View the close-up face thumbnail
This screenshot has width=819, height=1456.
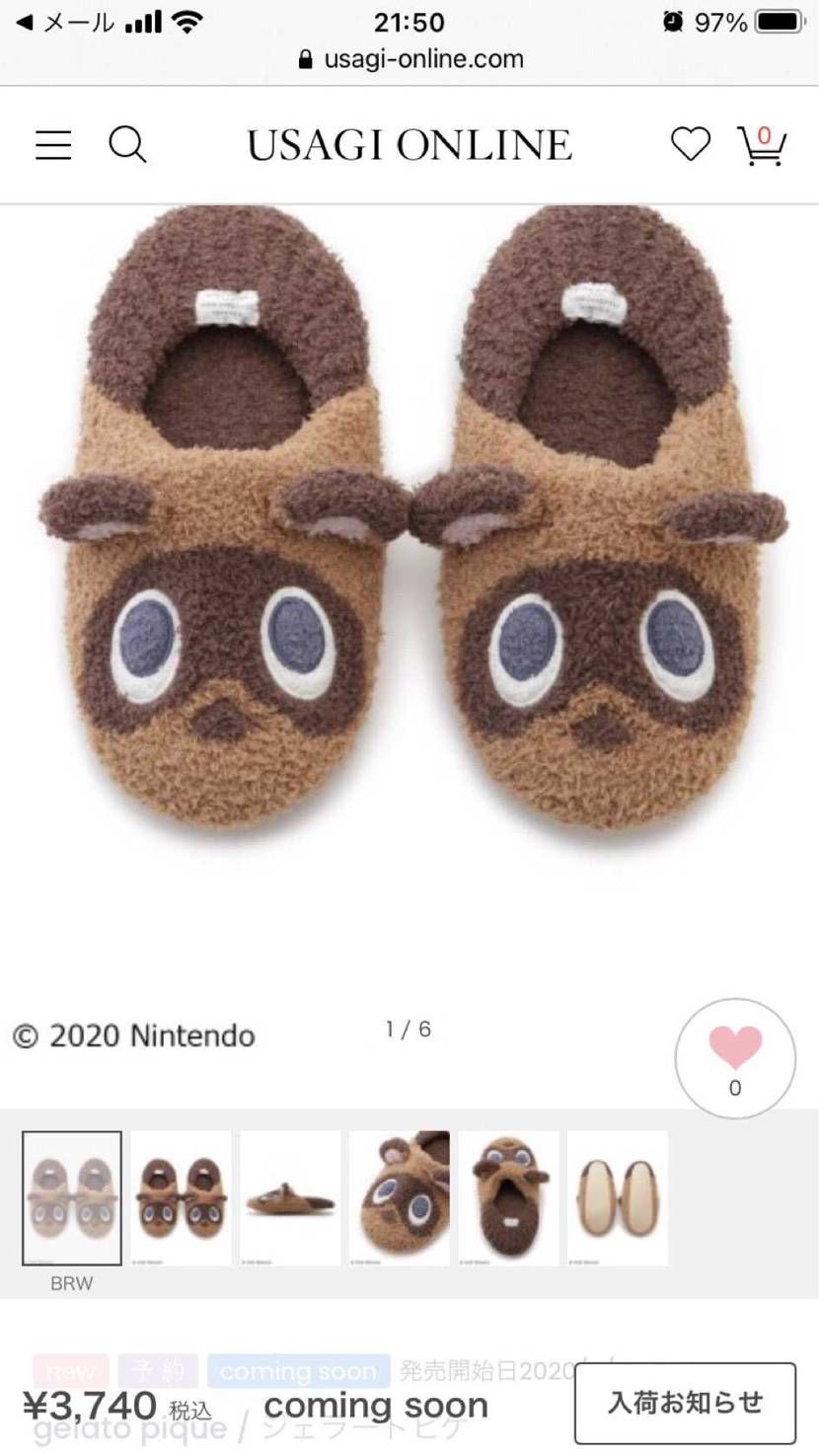pyautogui.click(x=400, y=1198)
